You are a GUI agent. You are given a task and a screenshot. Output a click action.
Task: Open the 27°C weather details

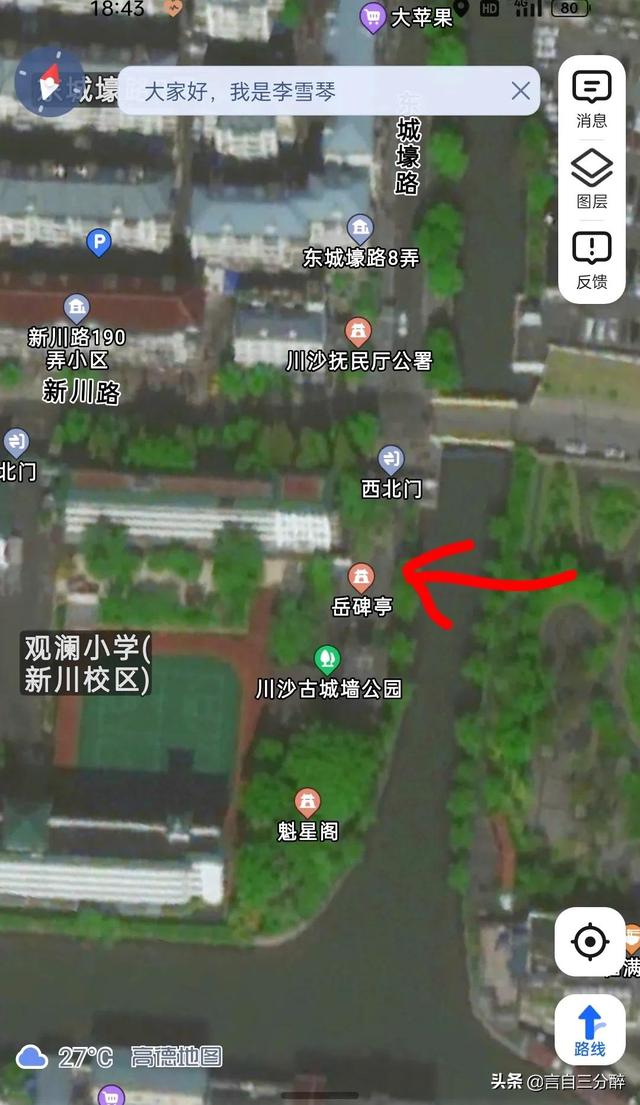click(65, 1057)
